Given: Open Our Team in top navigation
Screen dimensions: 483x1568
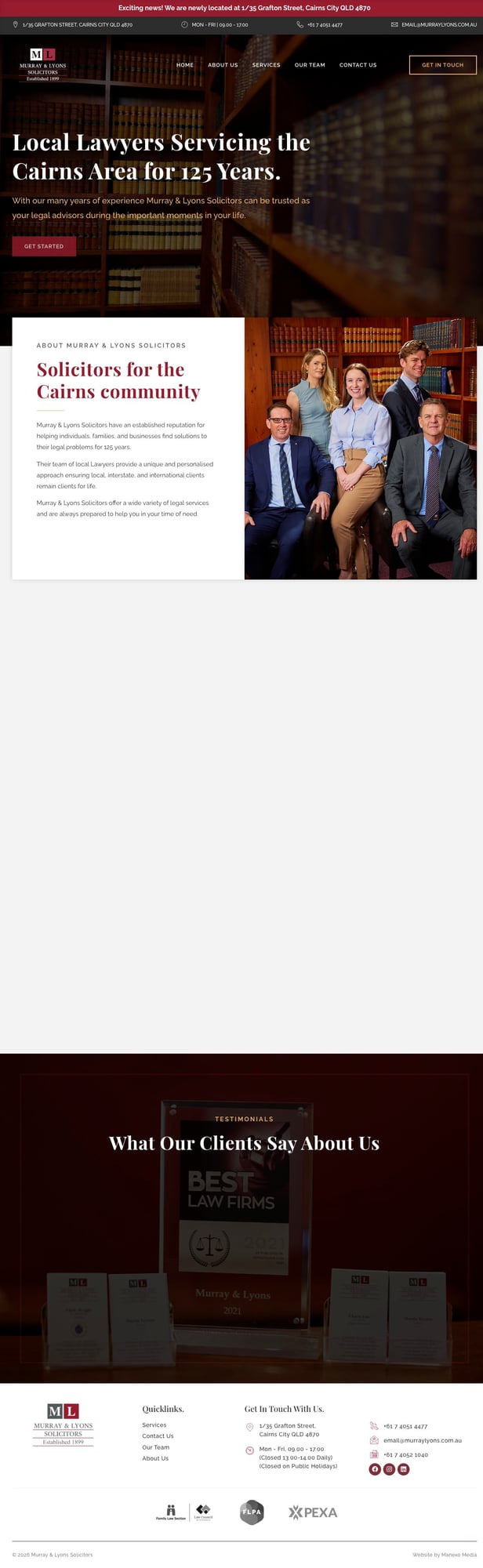Looking at the screenshot, I should point(310,65).
